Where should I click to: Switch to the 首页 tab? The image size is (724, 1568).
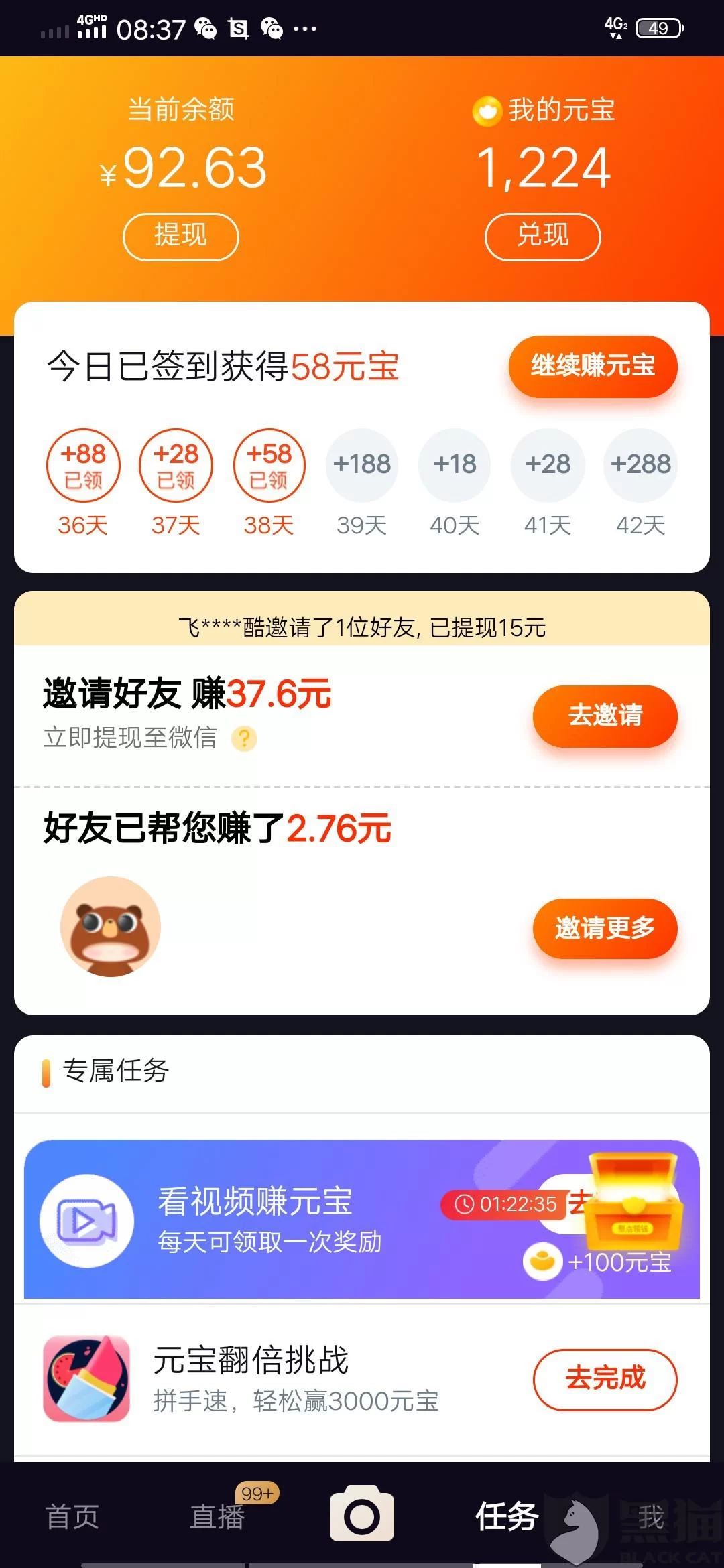pos(72,1516)
